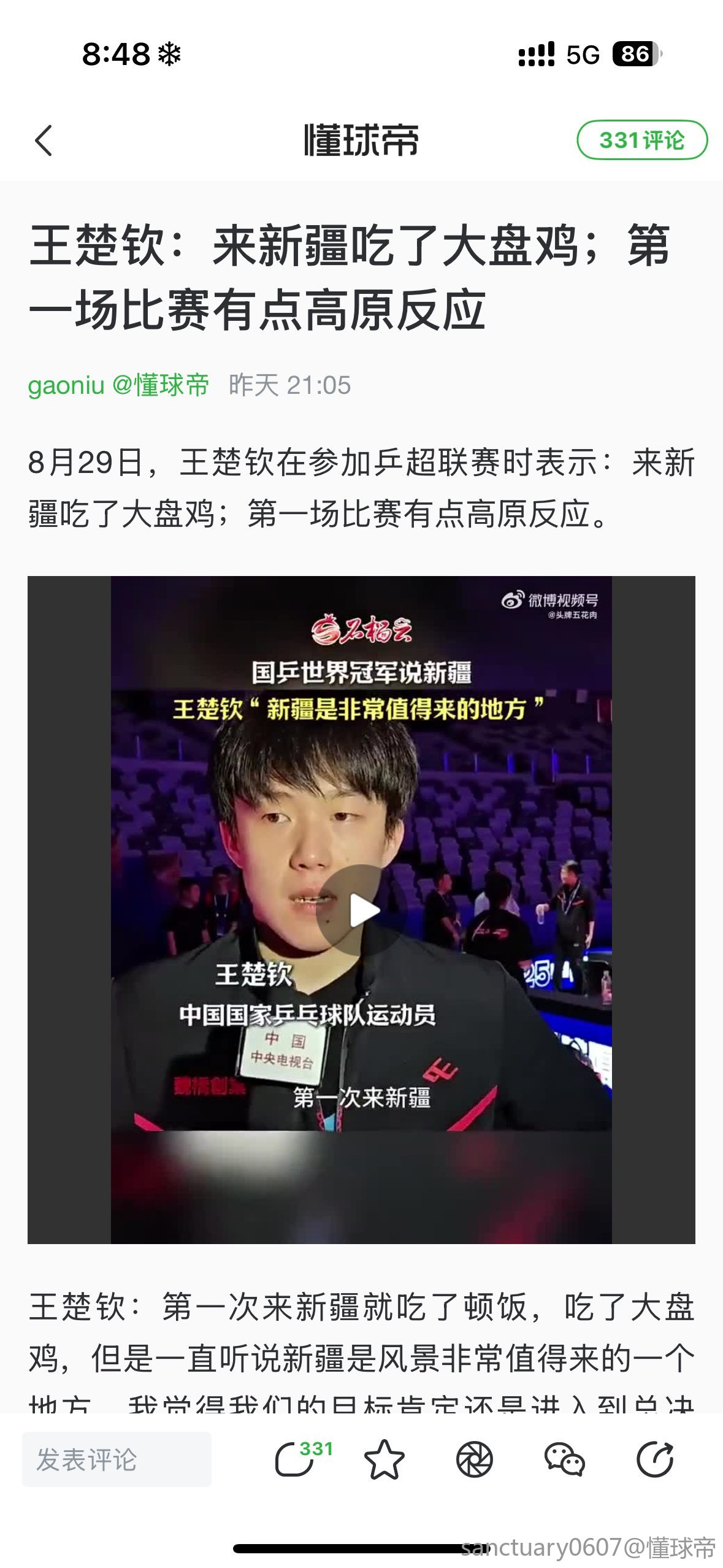Open the share arrow icon
Image resolution: width=723 pixels, height=1568 pixels.
point(655,1459)
